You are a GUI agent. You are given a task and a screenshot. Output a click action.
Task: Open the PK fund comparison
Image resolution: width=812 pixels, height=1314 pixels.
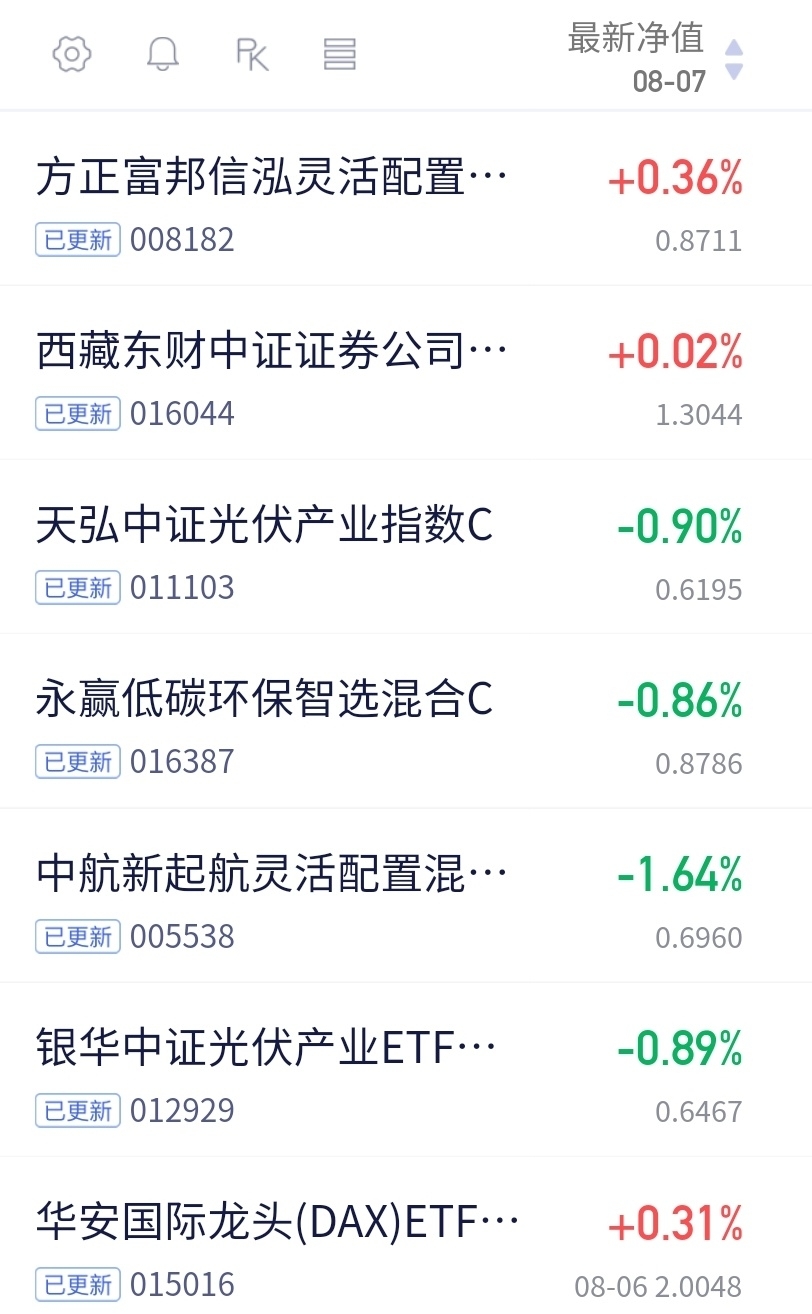point(252,54)
